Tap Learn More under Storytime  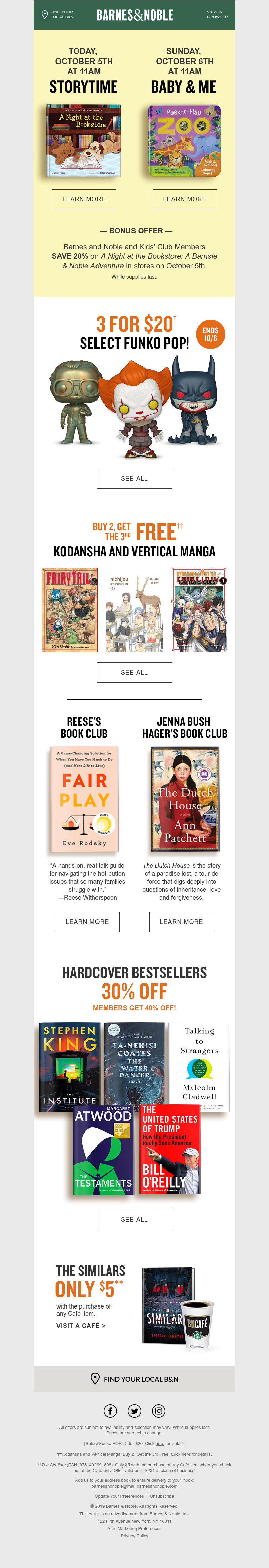pos(83,199)
